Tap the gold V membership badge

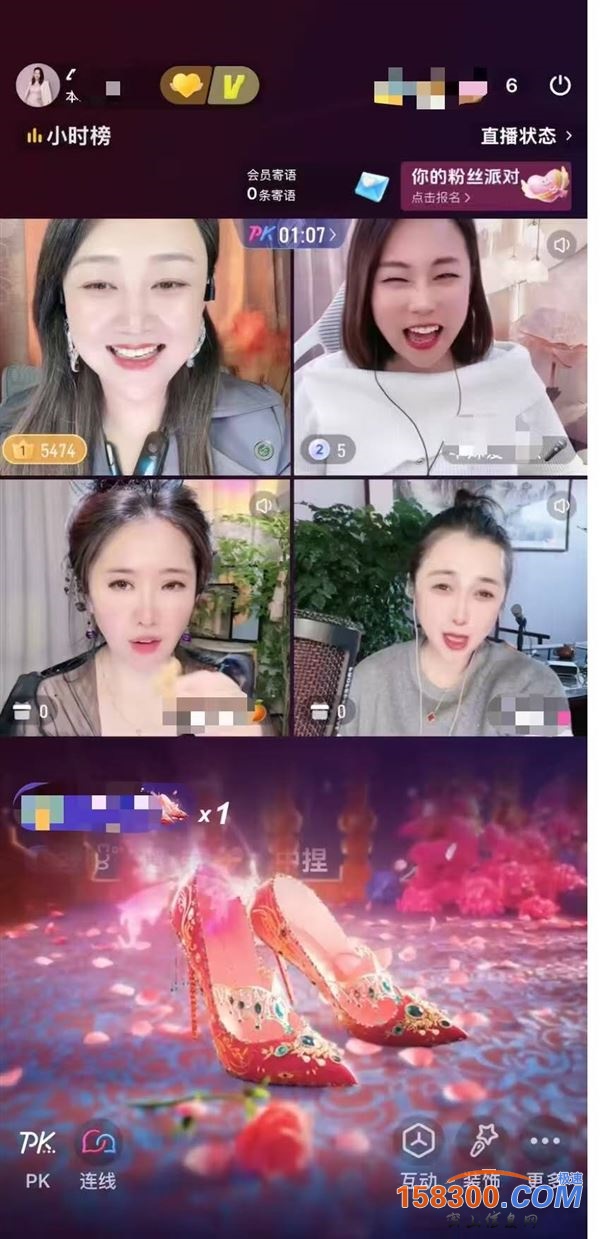(234, 87)
